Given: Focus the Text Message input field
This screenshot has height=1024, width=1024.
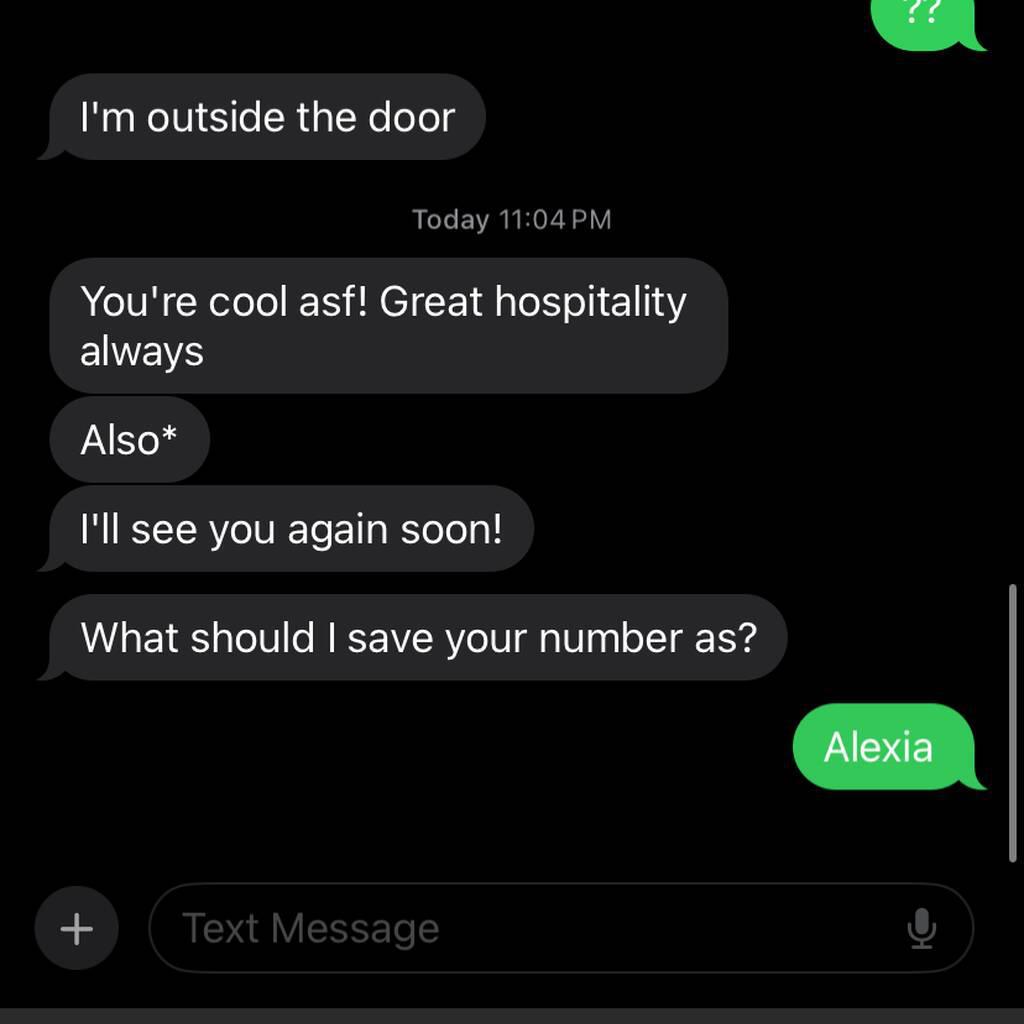Looking at the screenshot, I should tap(520, 929).
